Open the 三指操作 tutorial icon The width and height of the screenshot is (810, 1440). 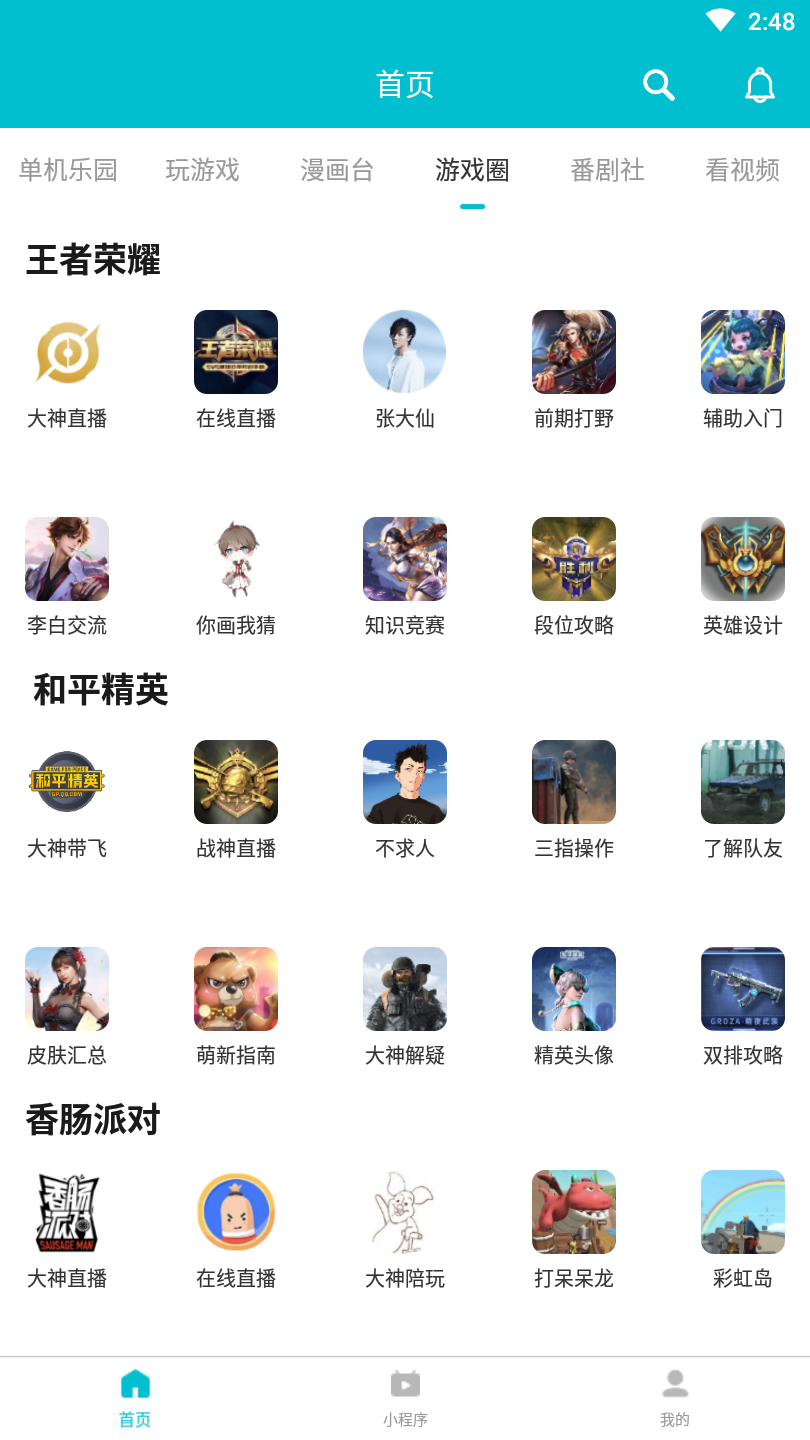click(573, 782)
